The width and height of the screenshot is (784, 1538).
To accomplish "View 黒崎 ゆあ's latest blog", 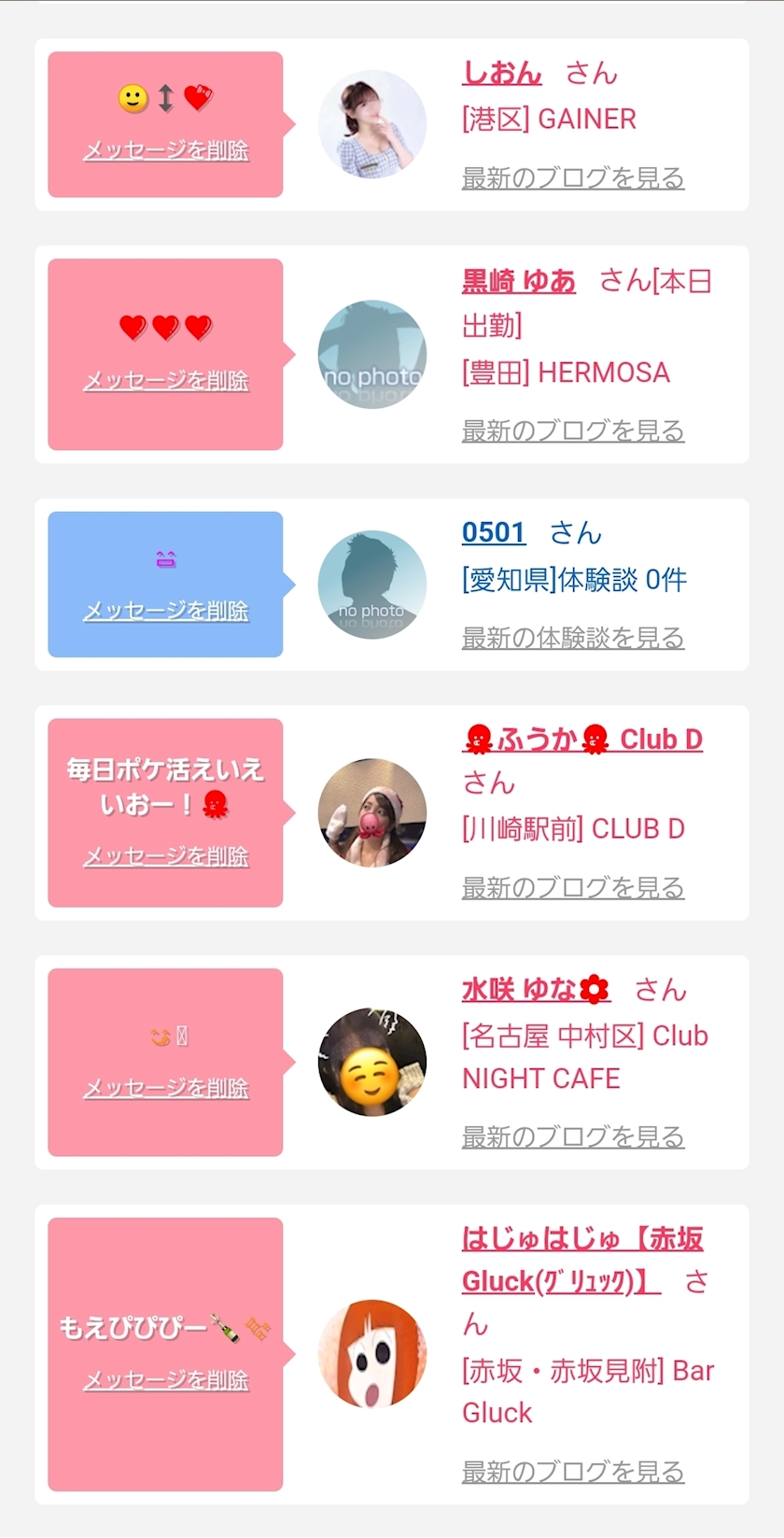I will point(573,430).
